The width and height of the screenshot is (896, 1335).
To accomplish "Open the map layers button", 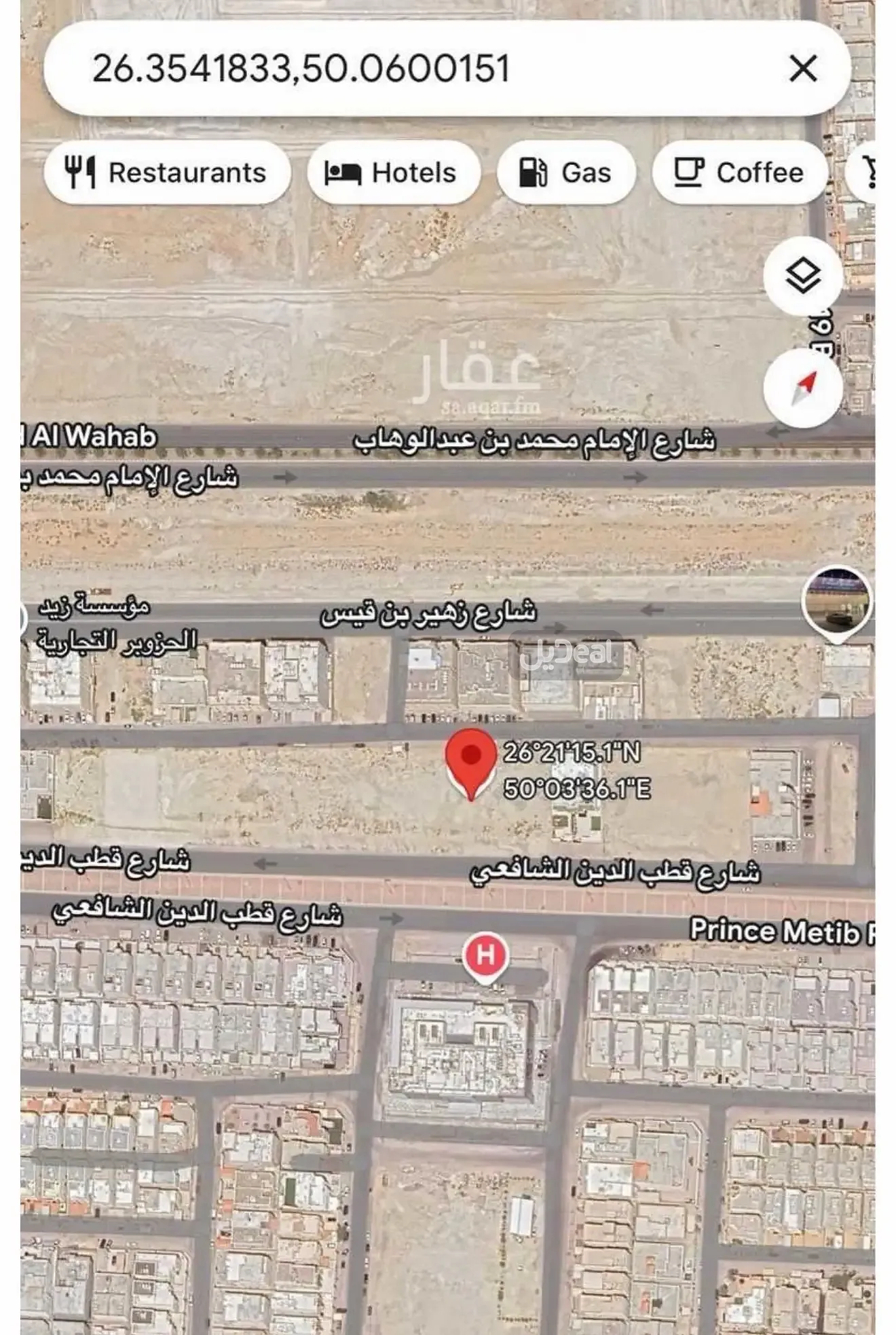I will 803,276.
